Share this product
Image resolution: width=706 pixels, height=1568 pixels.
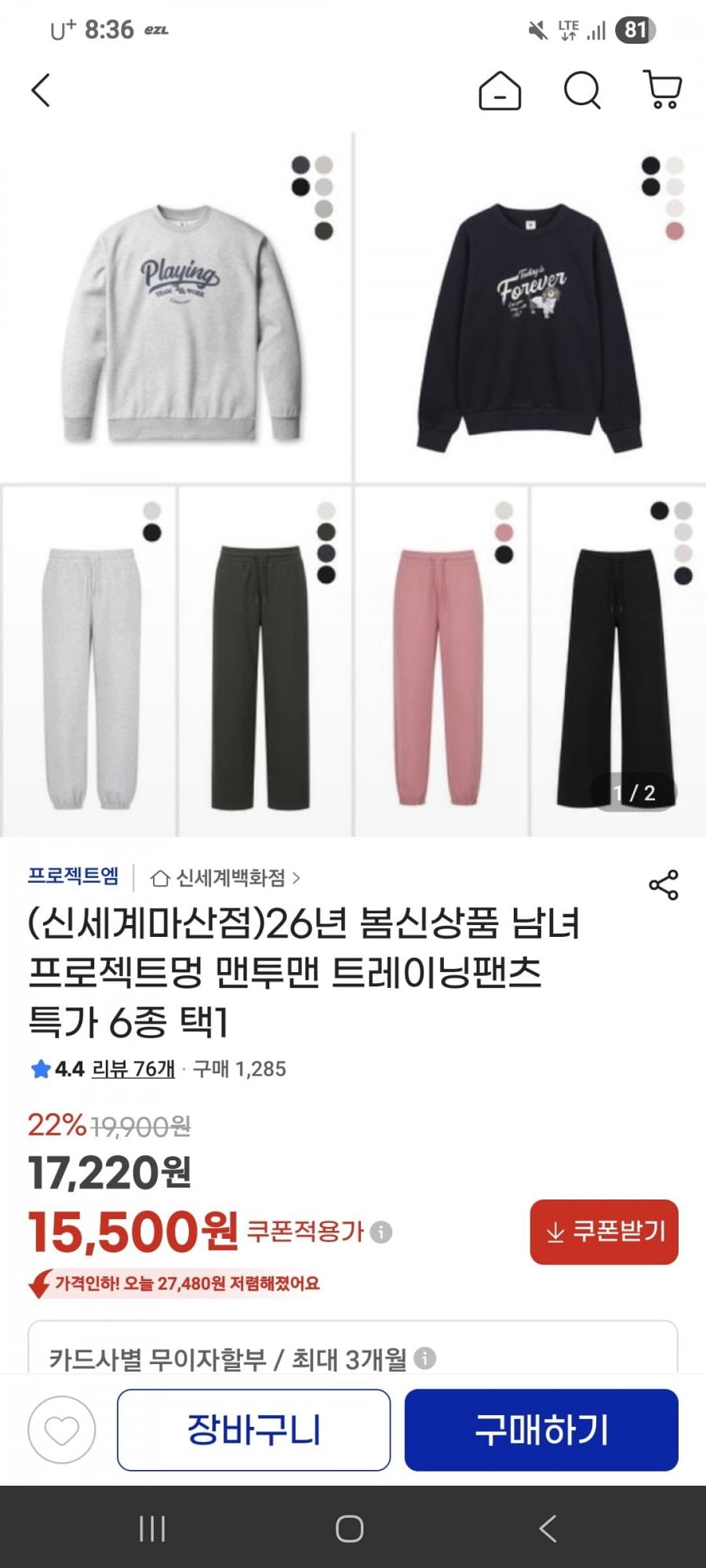[663, 885]
